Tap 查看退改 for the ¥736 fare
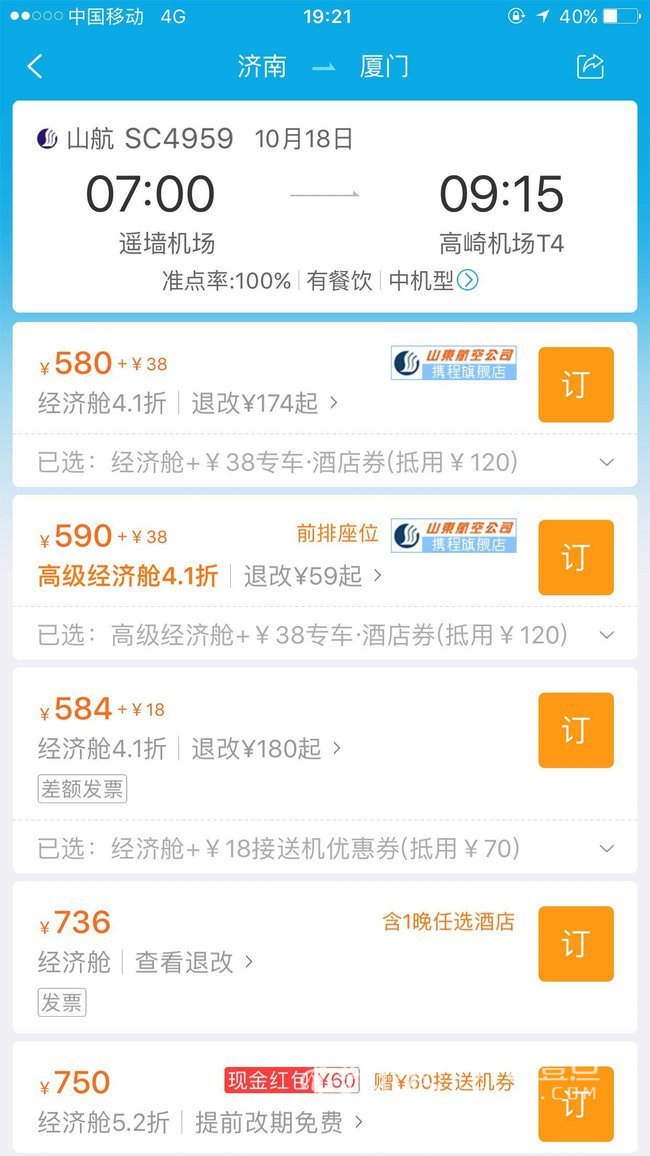The height and width of the screenshot is (1156, 650). (194, 962)
